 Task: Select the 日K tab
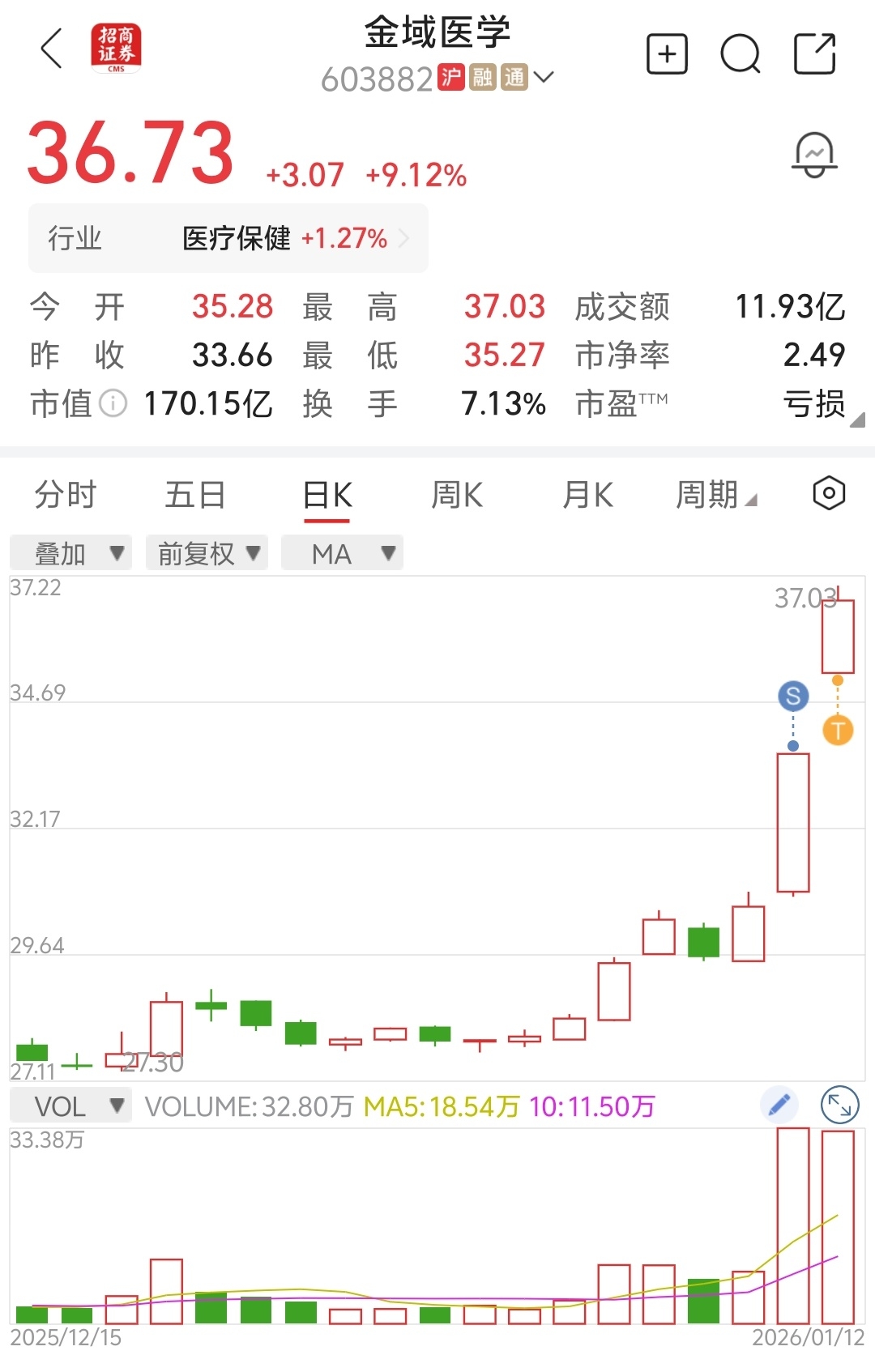point(327,494)
